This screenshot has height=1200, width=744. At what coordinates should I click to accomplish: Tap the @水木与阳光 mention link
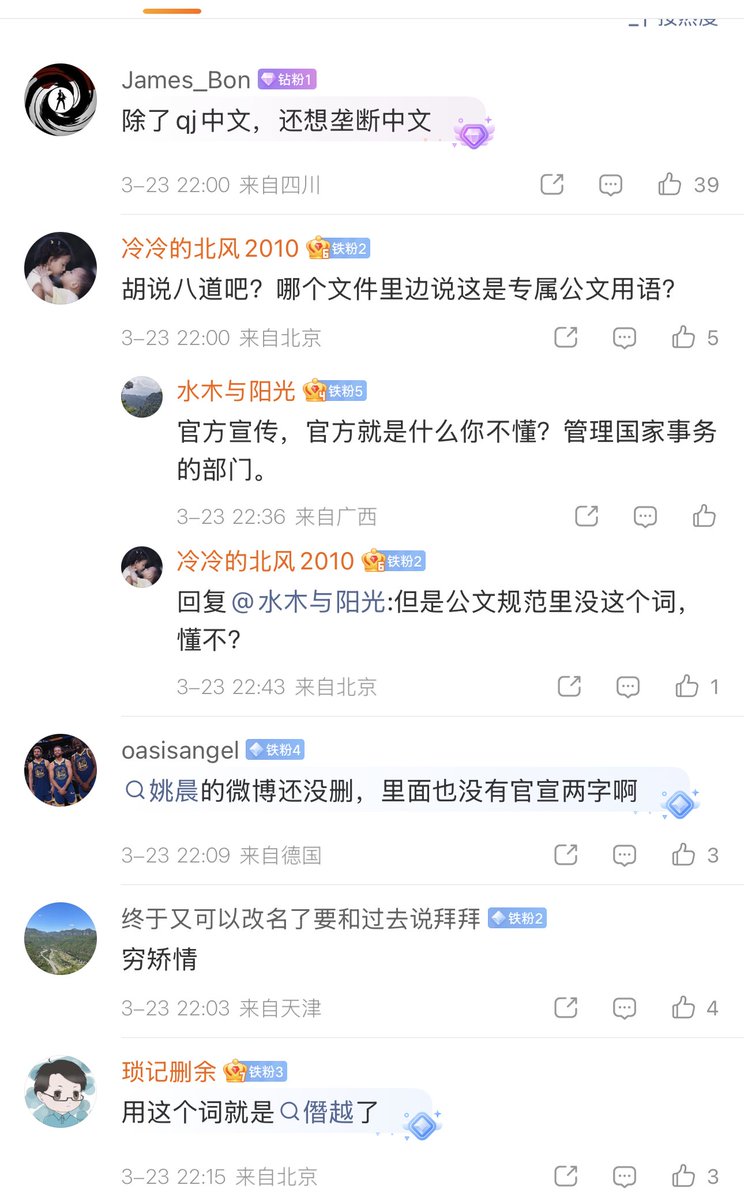click(x=308, y=603)
